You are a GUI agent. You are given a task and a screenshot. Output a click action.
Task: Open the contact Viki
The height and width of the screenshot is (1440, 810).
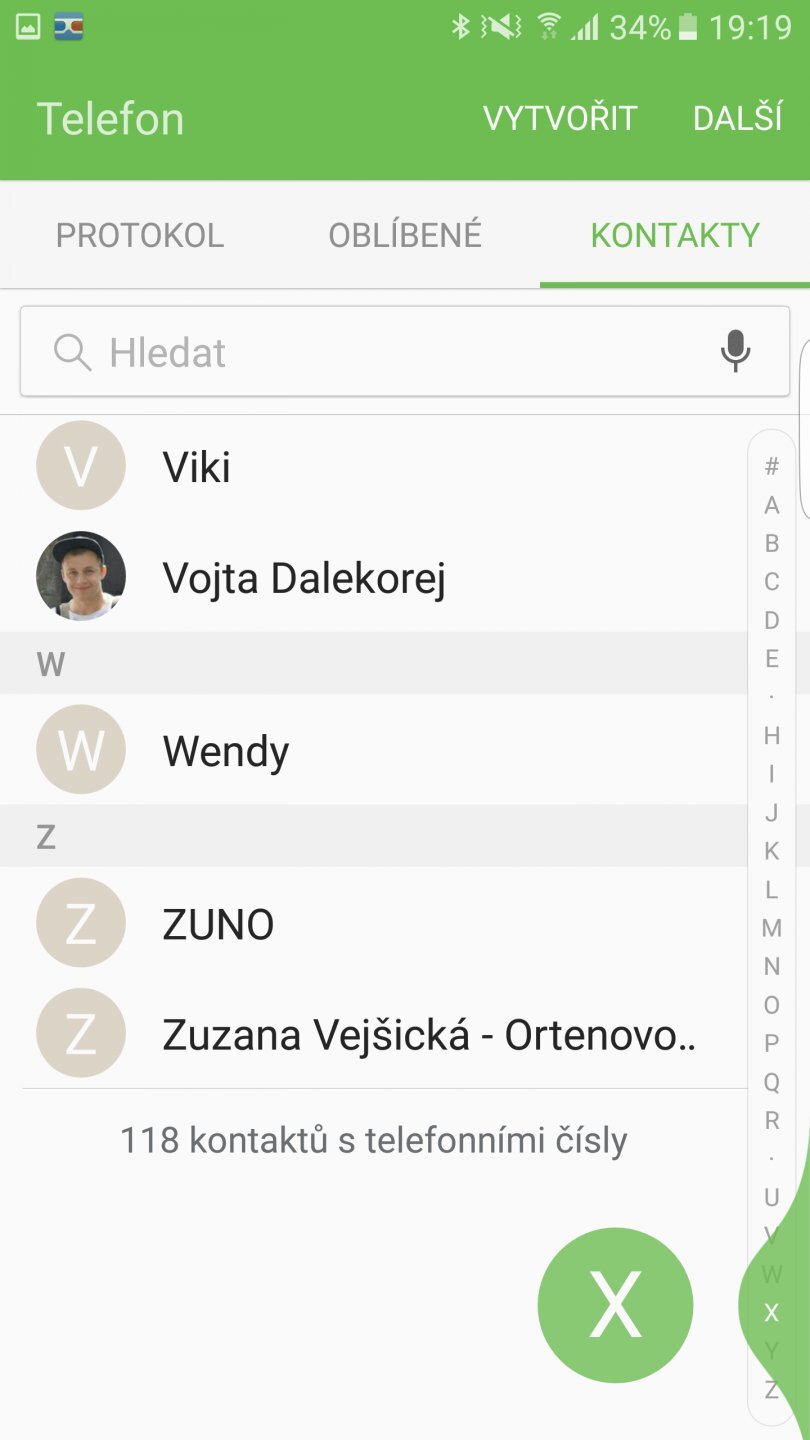(x=197, y=467)
